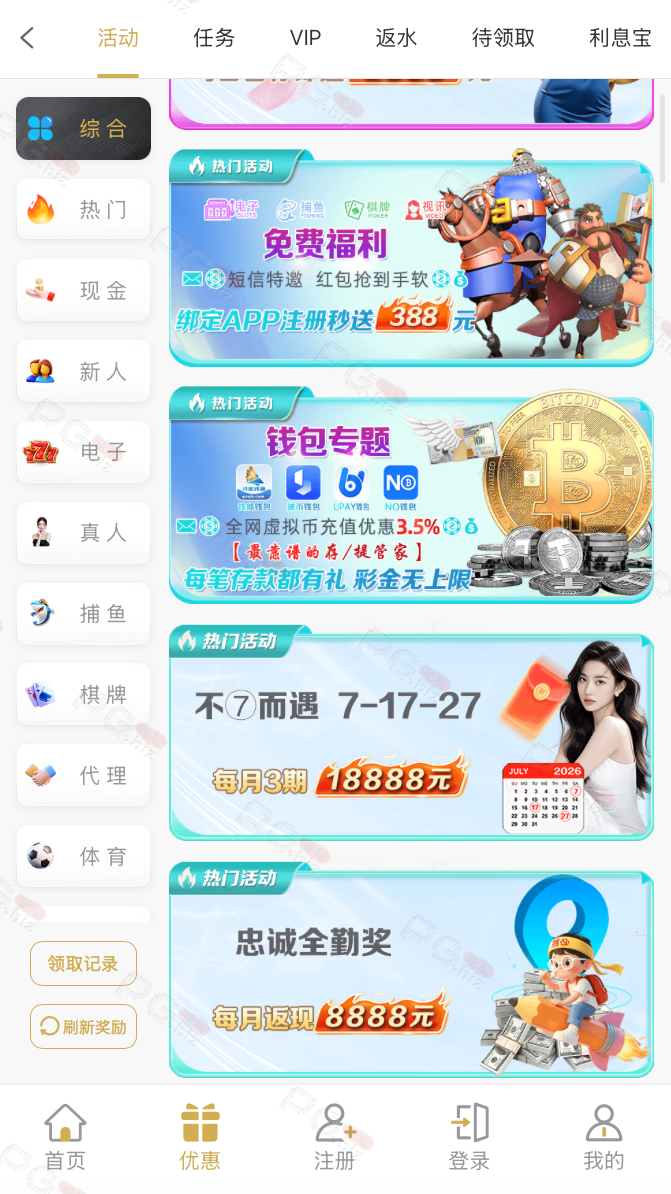Go to the 首页 tab

pyautogui.click(x=65, y=1137)
